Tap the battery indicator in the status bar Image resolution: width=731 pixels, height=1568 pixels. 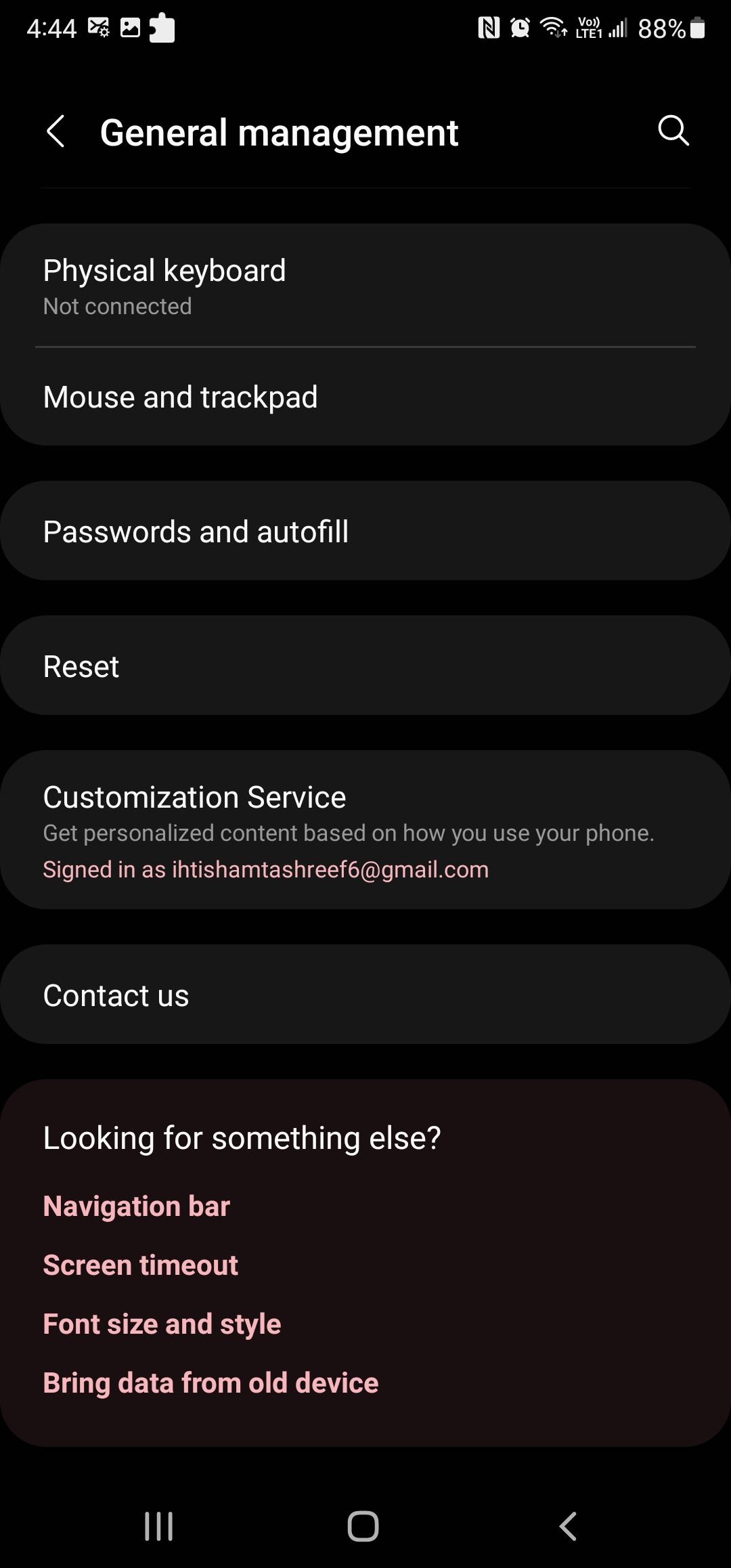(697, 27)
